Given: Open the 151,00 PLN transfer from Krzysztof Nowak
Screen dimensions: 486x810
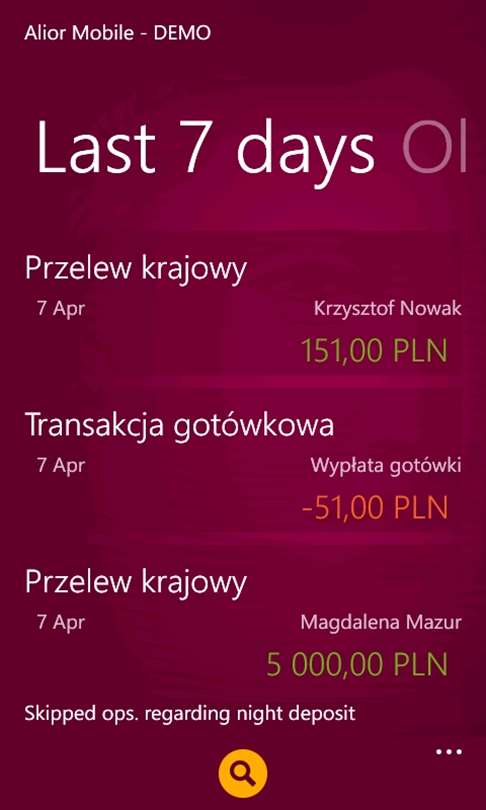Looking at the screenshot, I should coord(243,311).
